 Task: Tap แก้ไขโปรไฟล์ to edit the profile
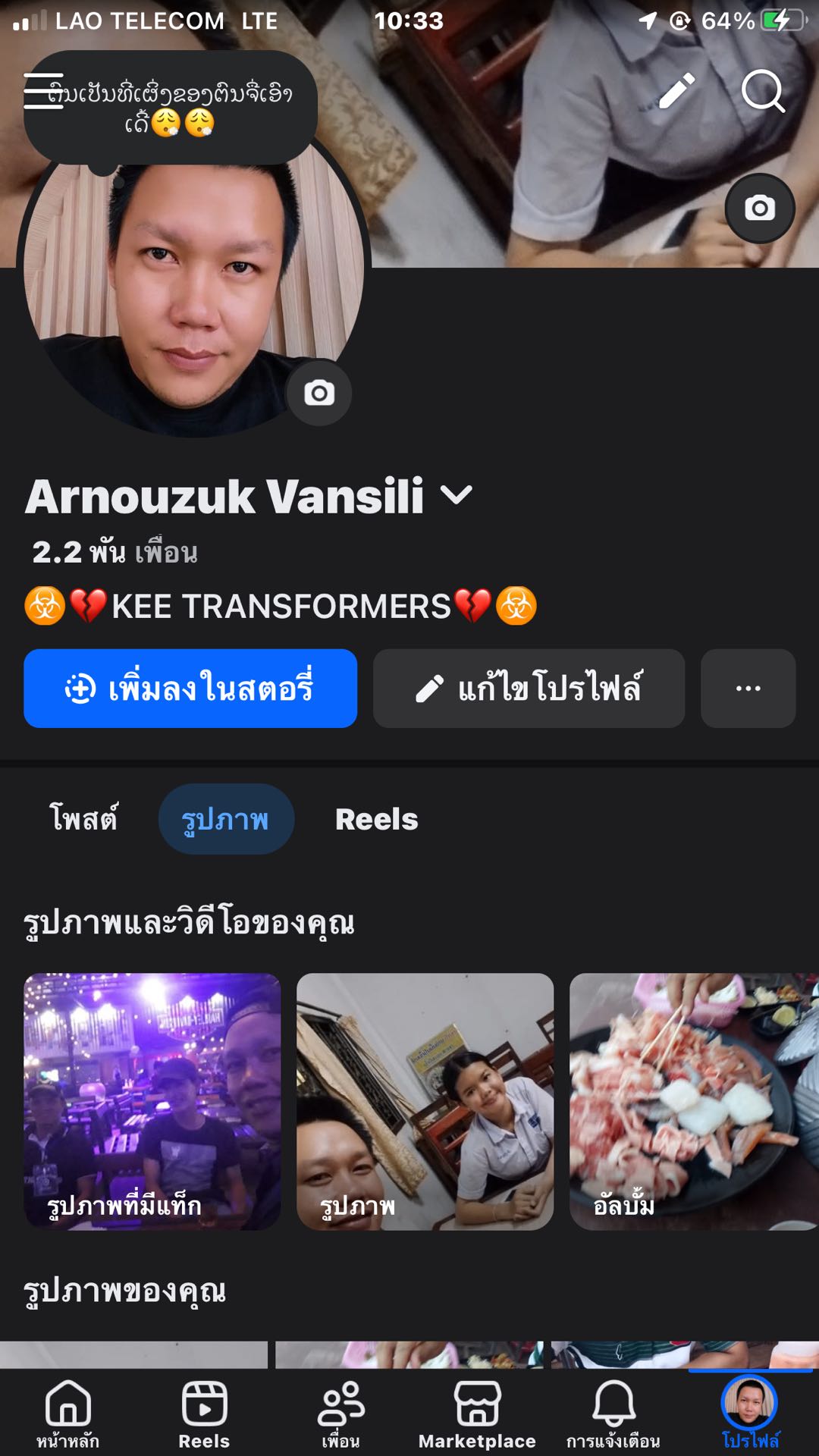529,689
